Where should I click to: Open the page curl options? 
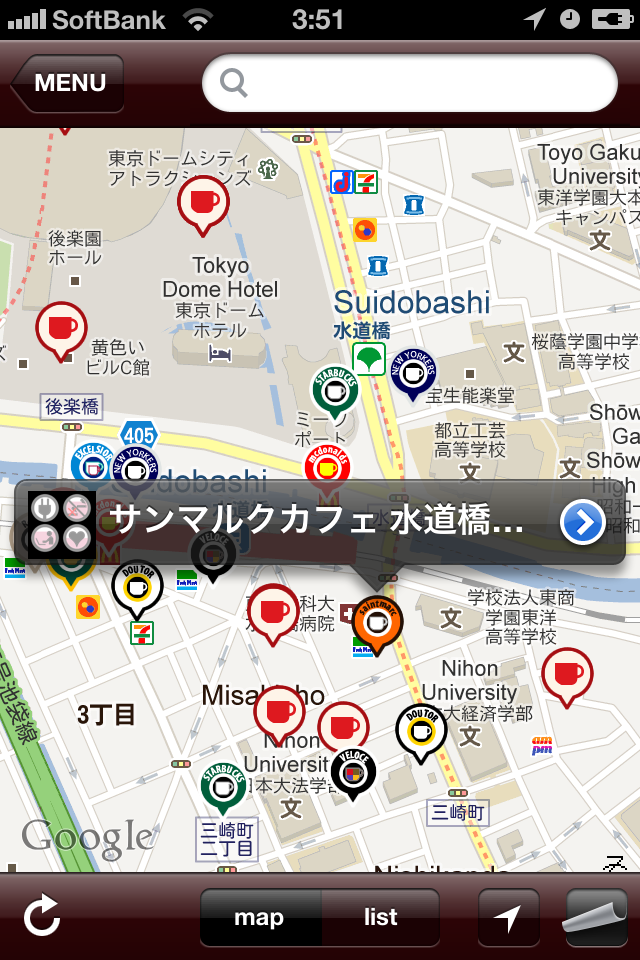596,915
